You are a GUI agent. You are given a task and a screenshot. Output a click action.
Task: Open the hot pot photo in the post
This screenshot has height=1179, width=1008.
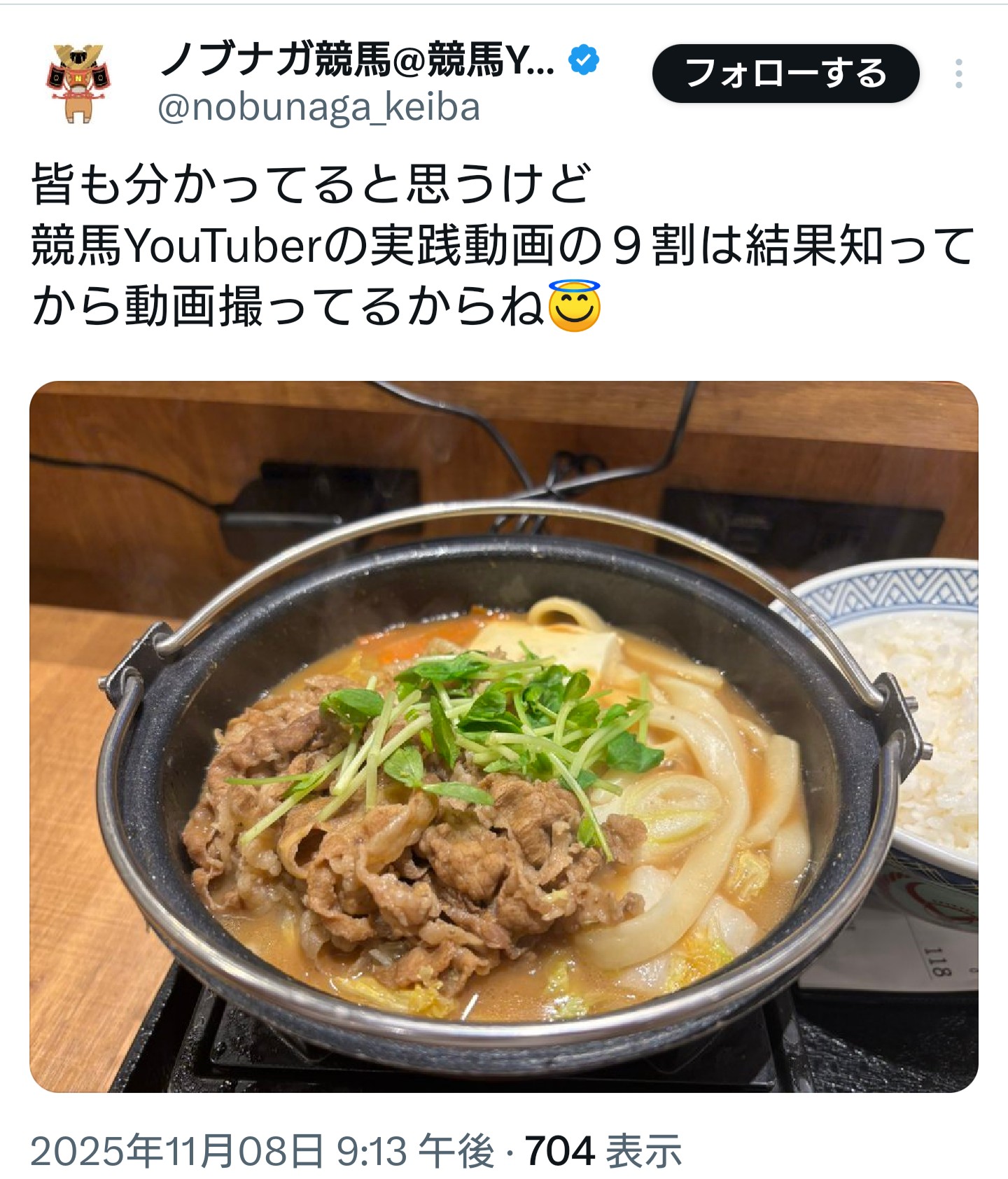(x=503, y=736)
